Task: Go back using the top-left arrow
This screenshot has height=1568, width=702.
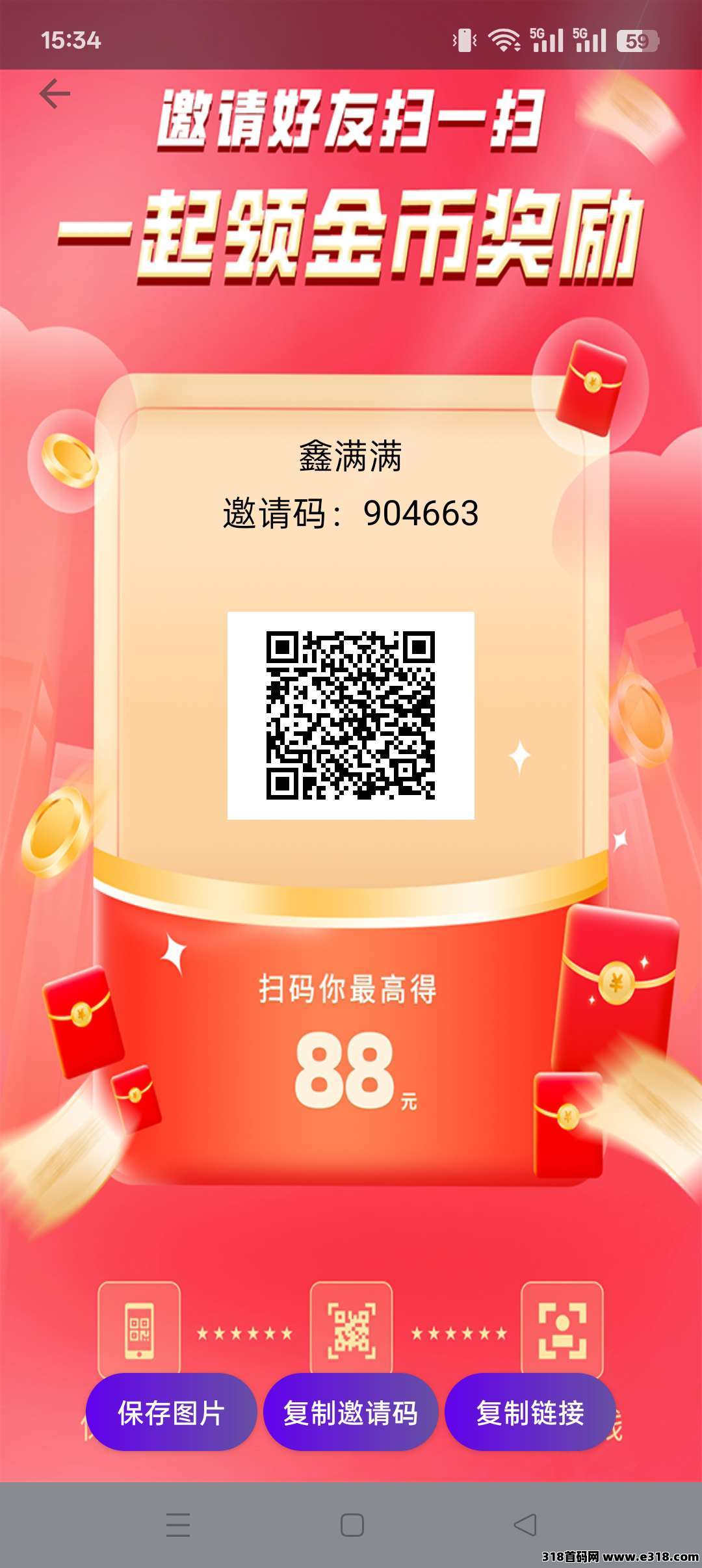Action: pyautogui.click(x=55, y=94)
